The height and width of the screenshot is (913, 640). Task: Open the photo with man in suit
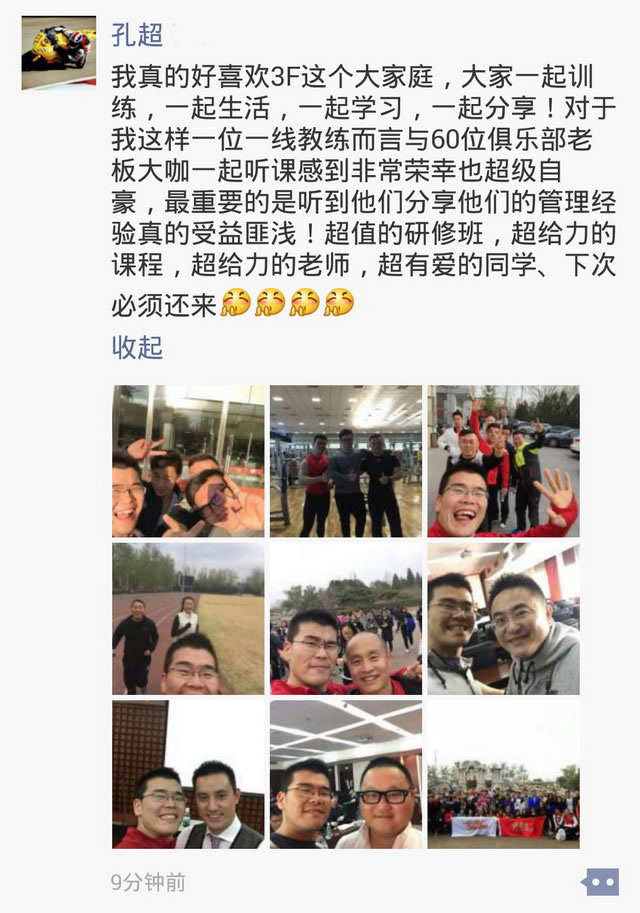coord(188,774)
